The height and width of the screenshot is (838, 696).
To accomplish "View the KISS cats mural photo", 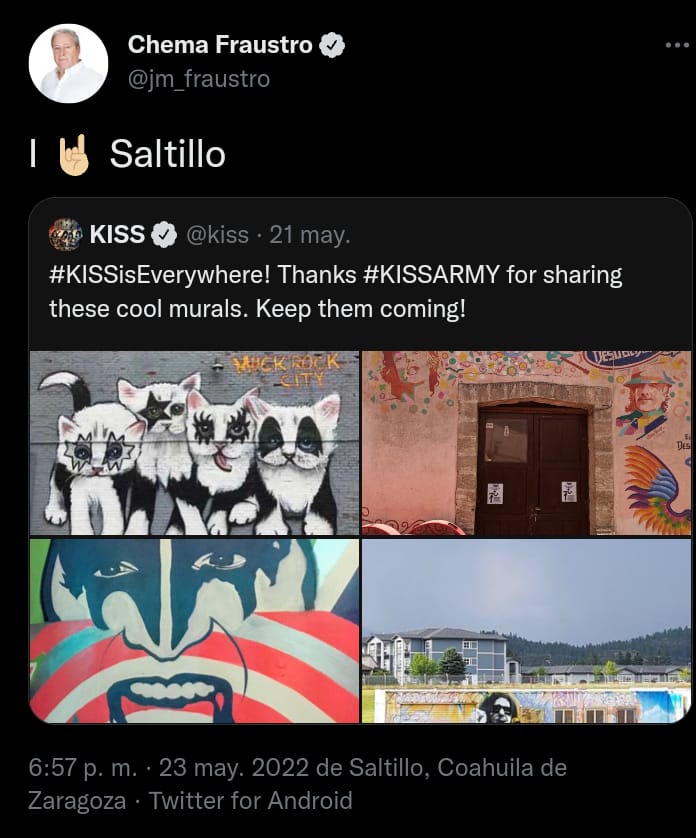I will click(x=194, y=442).
